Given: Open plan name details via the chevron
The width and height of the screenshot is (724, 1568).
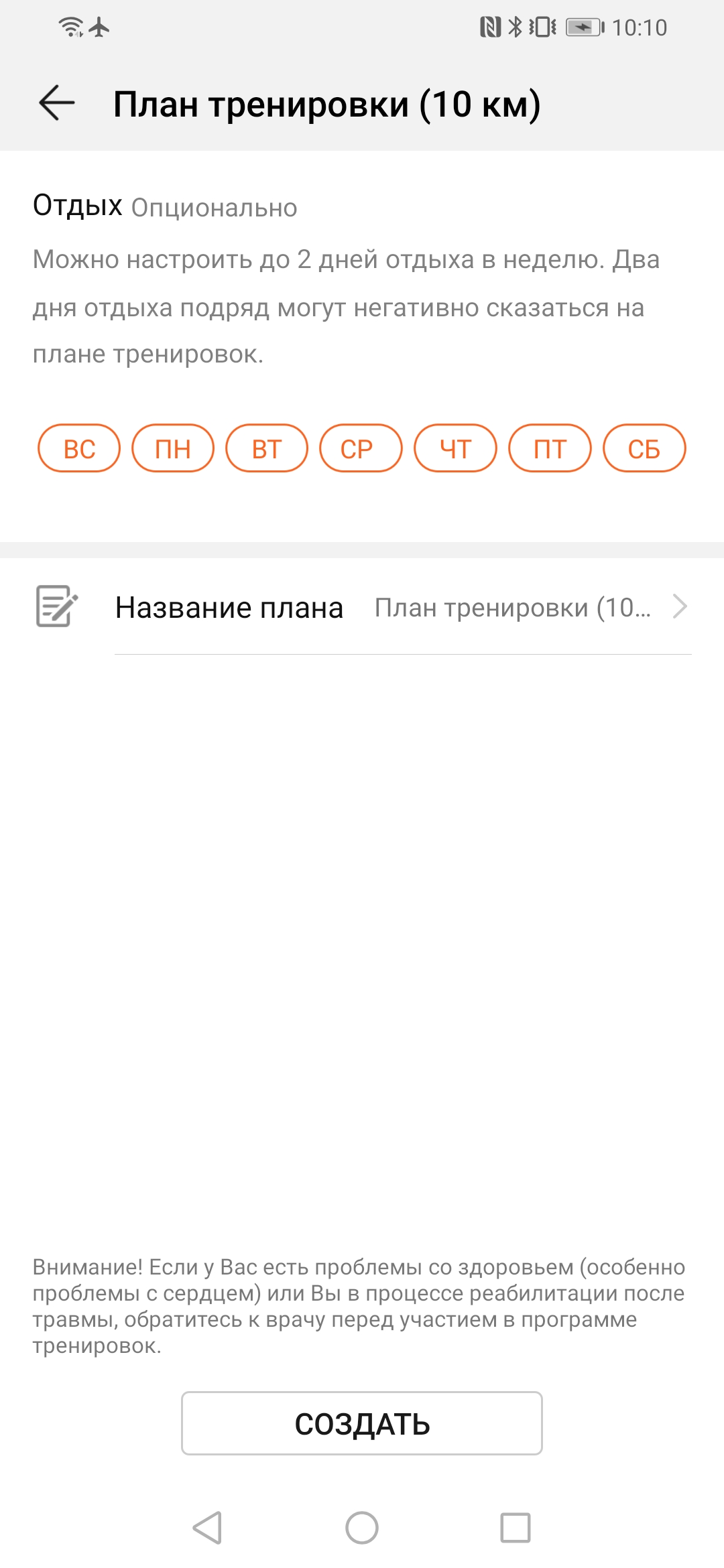Looking at the screenshot, I should pos(680,607).
